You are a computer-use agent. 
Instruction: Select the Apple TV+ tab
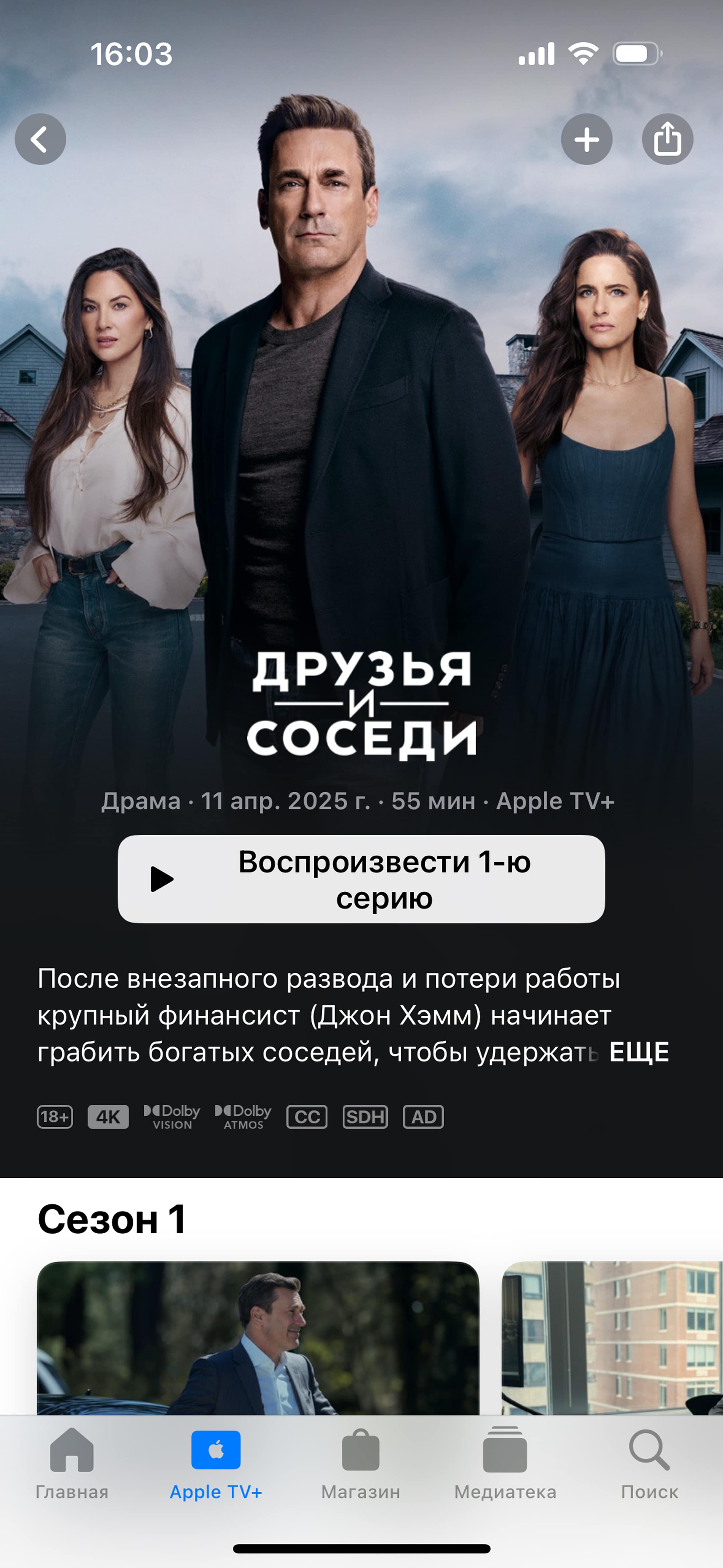[216, 1465]
